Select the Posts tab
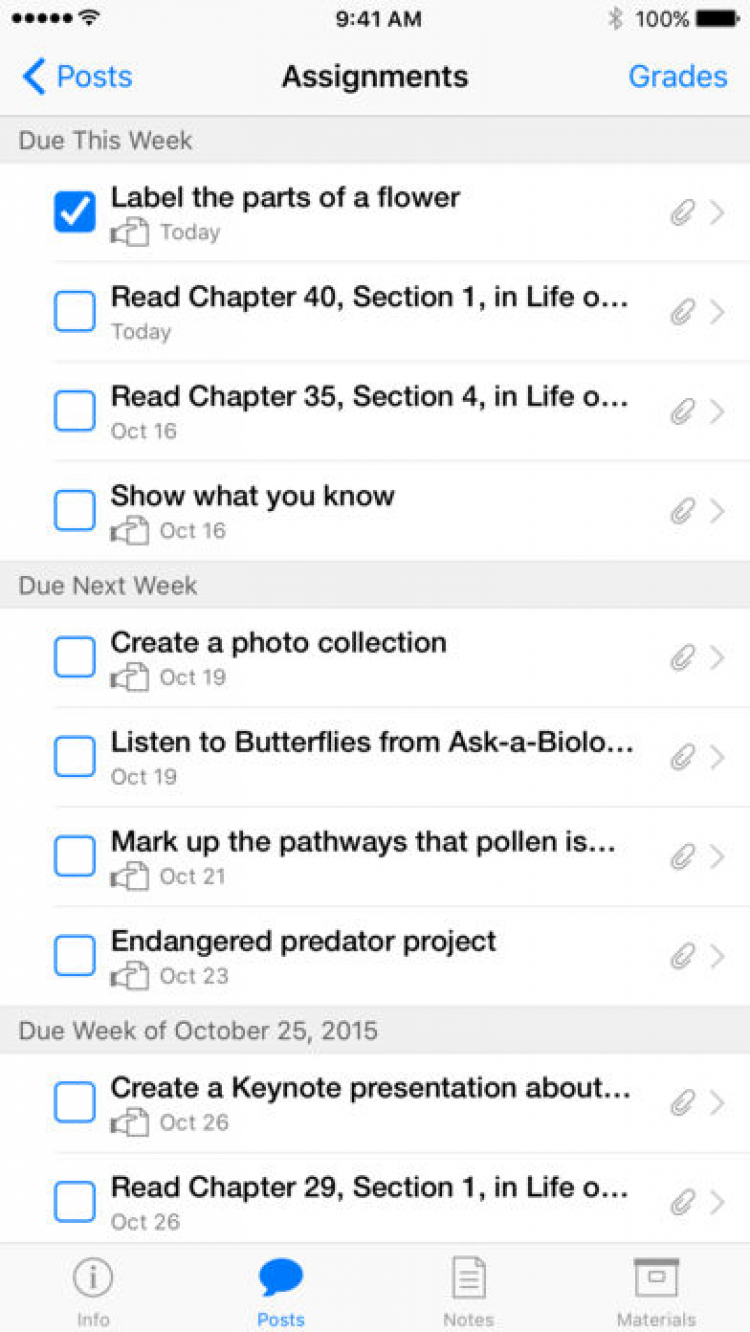The height and width of the screenshot is (1332, 750). coord(281,1290)
